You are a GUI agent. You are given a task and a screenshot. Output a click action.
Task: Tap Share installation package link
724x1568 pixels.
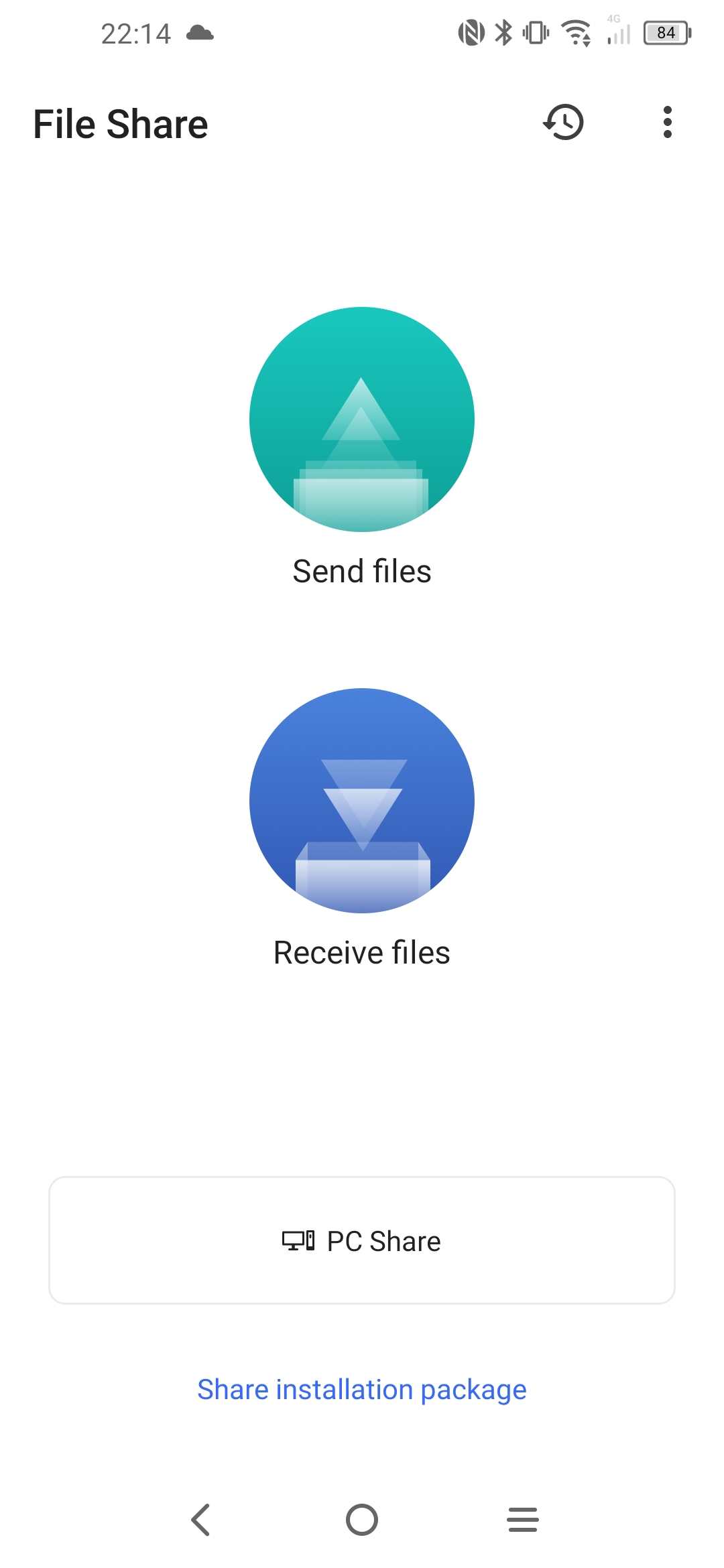tap(362, 1390)
